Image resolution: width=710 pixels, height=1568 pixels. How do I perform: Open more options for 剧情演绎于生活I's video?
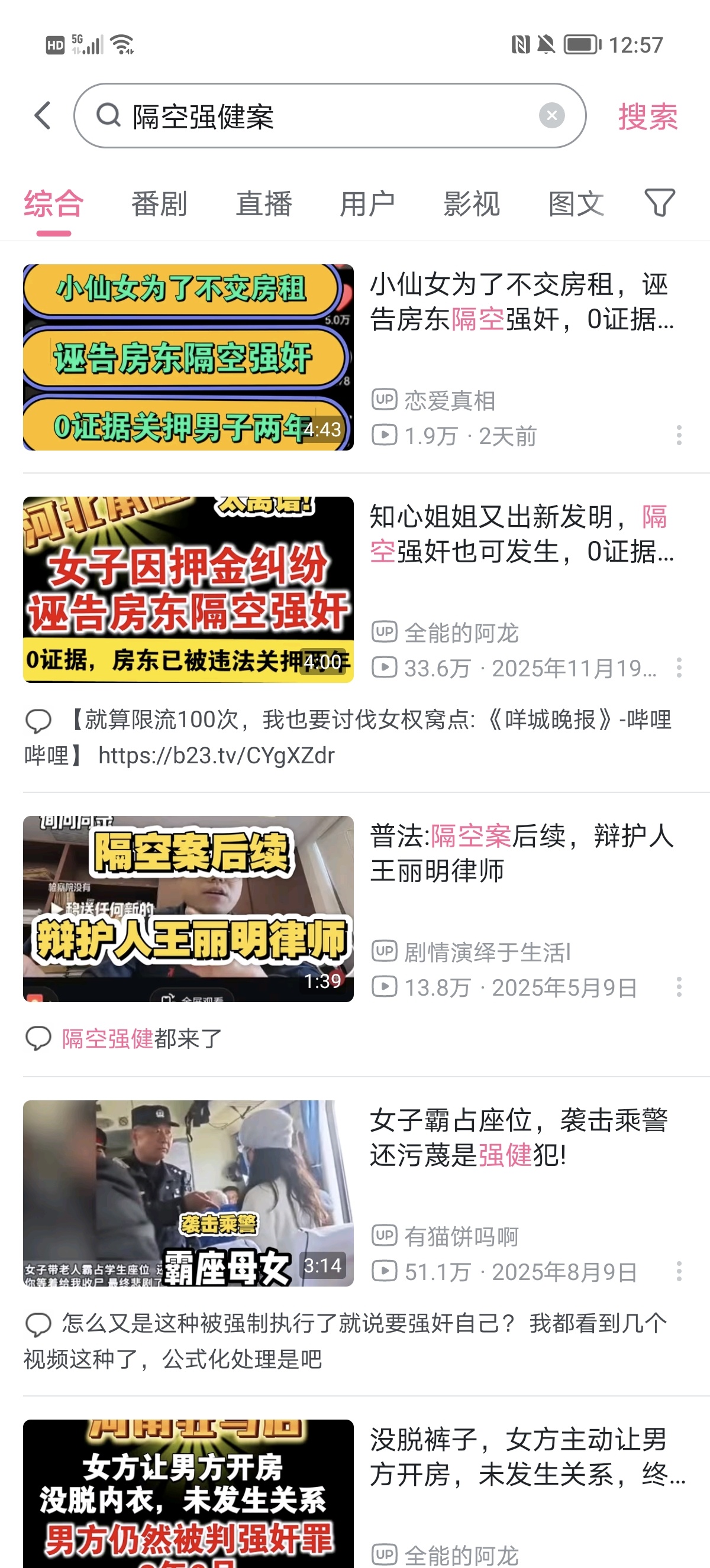[678, 987]
